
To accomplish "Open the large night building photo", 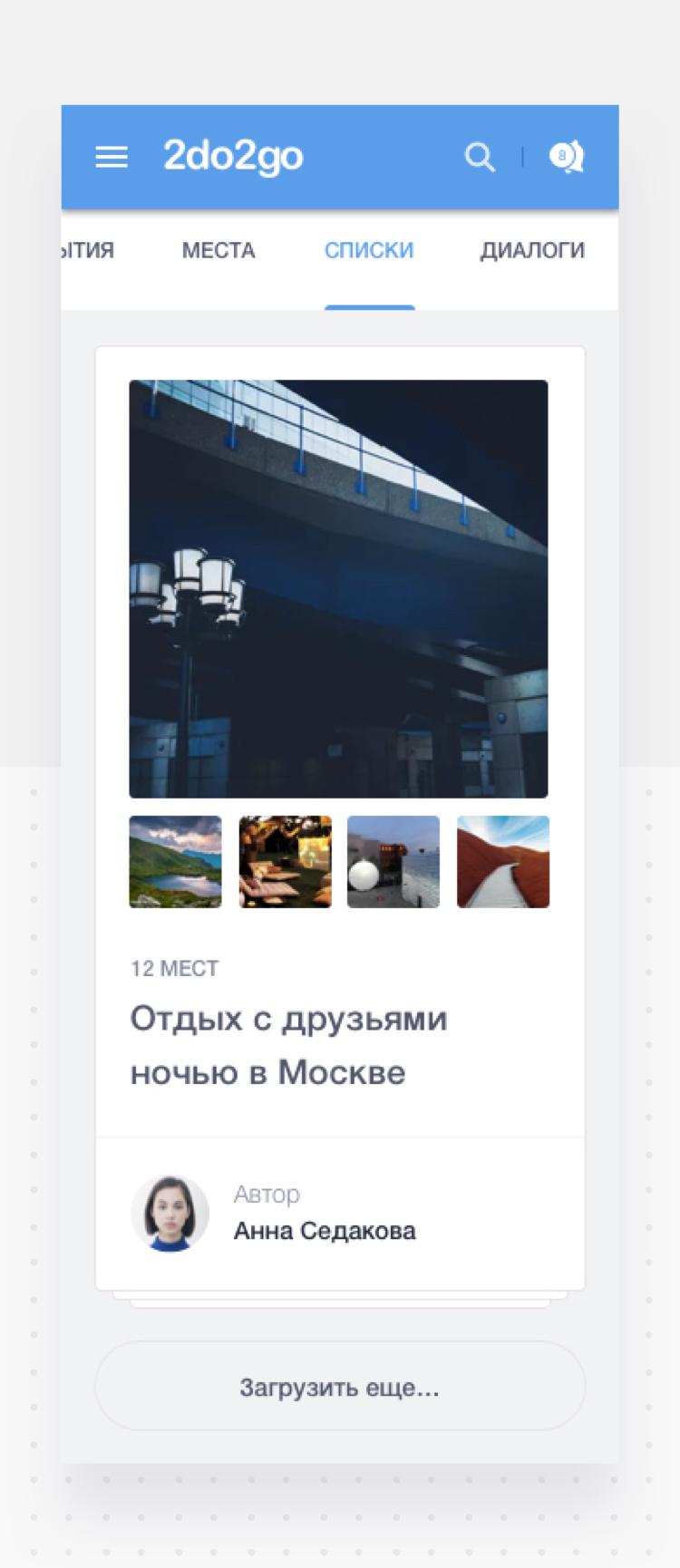I will point(338,589).
